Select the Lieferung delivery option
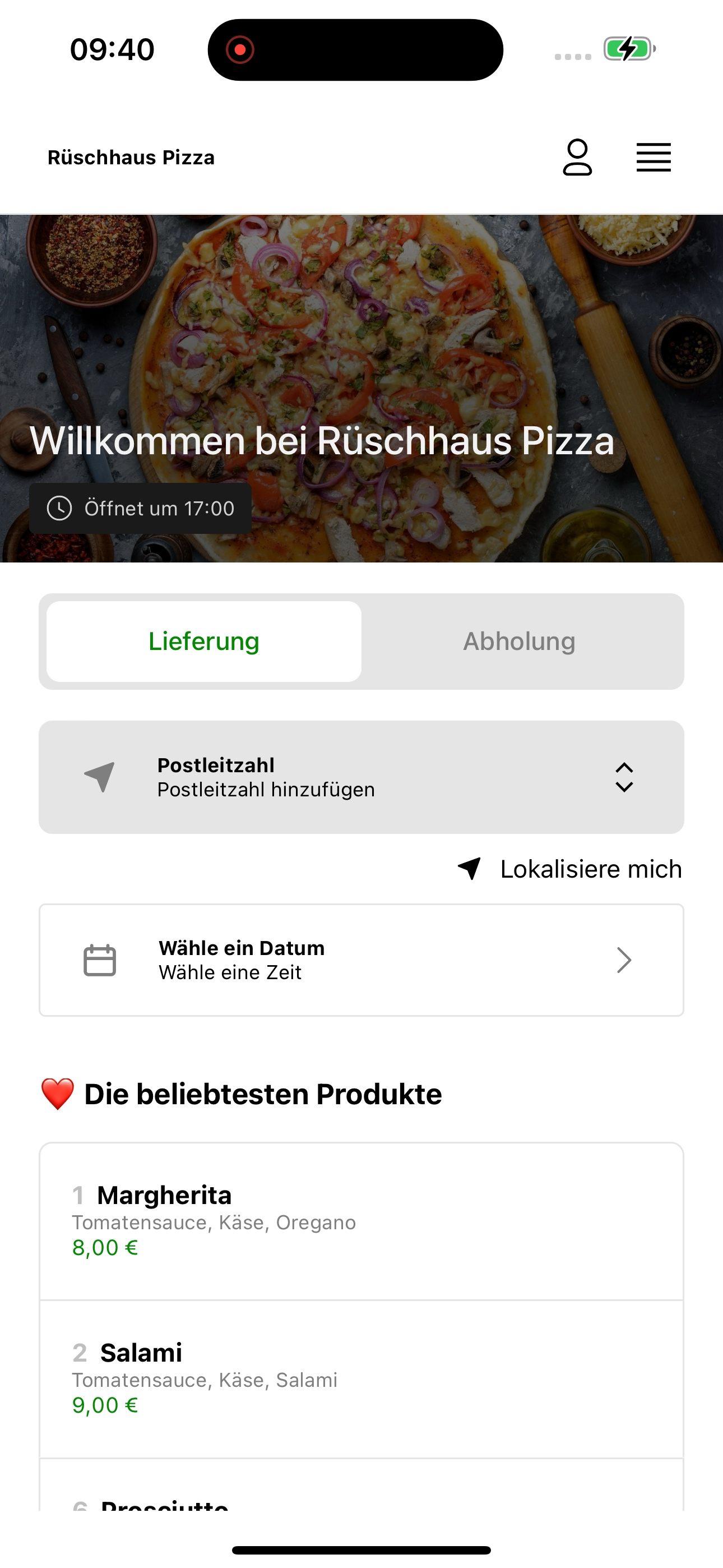This screenshot has height=1568, width=723. pyautogui.click(x=204, y=642)
